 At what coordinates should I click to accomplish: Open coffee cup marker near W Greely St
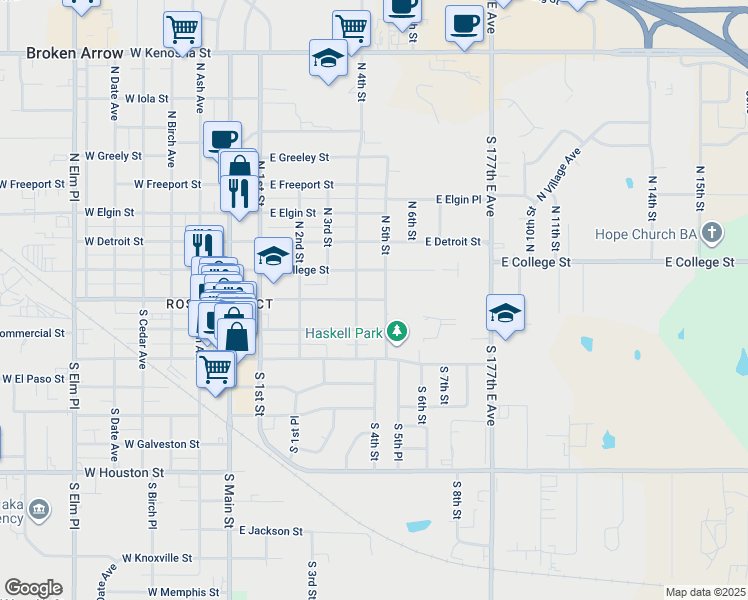[222, 140]
